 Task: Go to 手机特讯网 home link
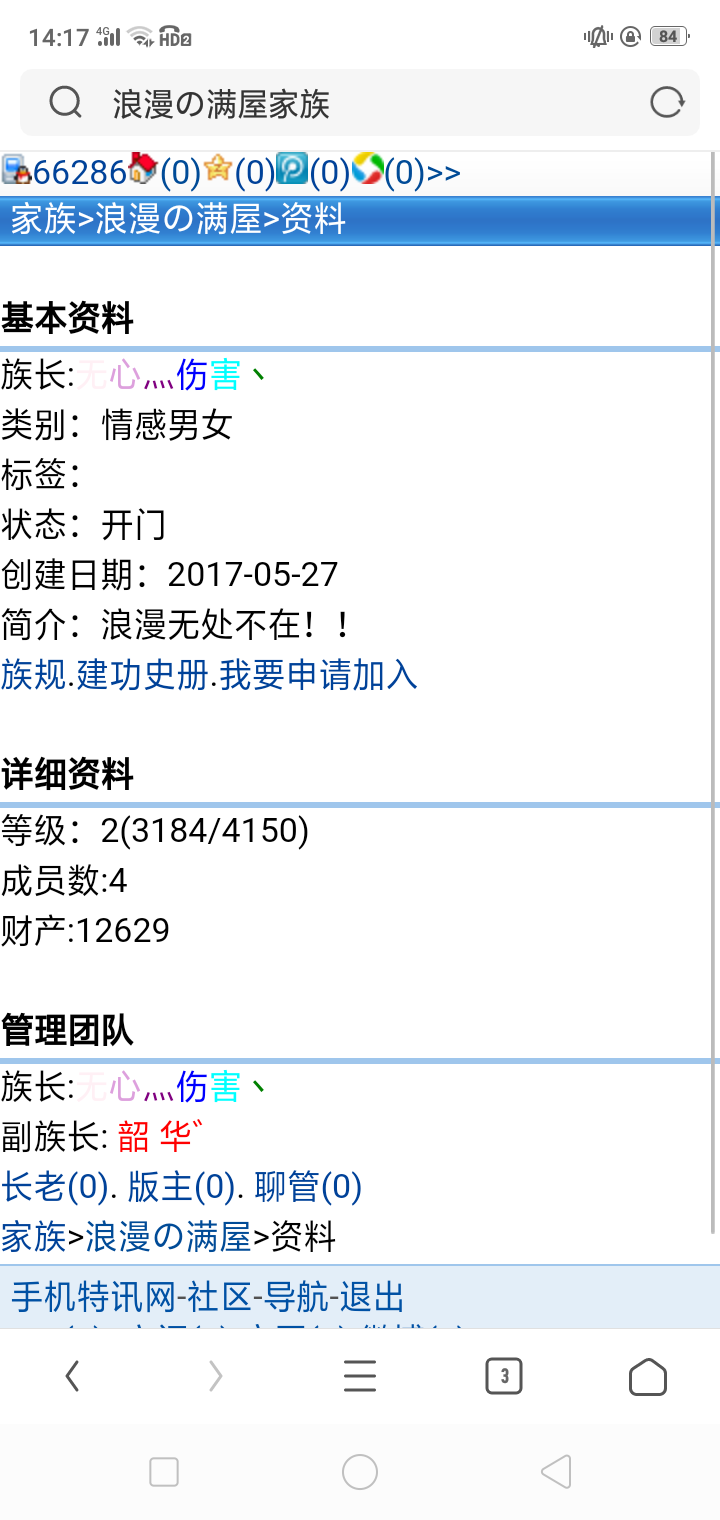[94, 1297]
